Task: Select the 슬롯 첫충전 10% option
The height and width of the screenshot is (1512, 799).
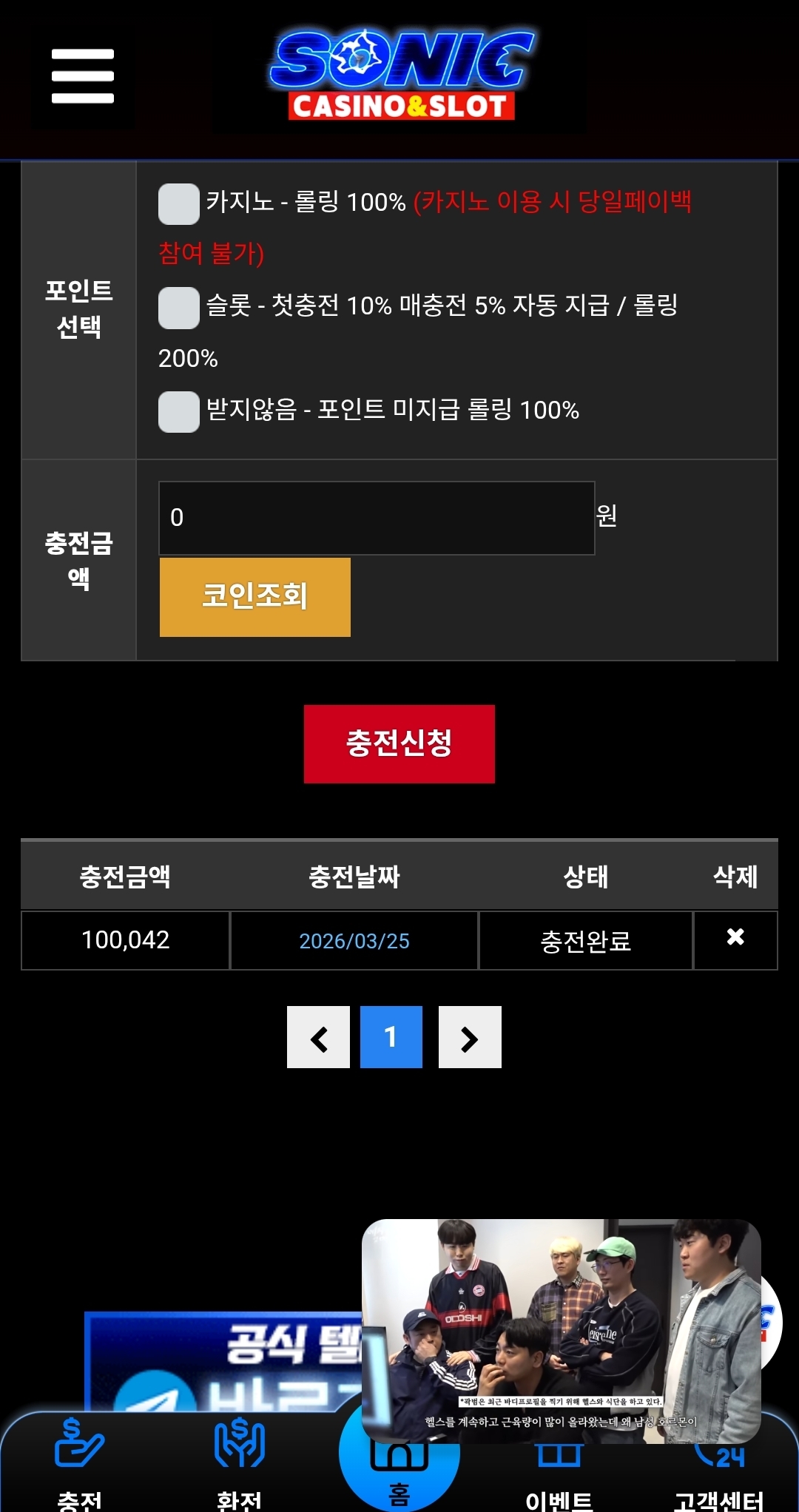Action: coord(178,307)
